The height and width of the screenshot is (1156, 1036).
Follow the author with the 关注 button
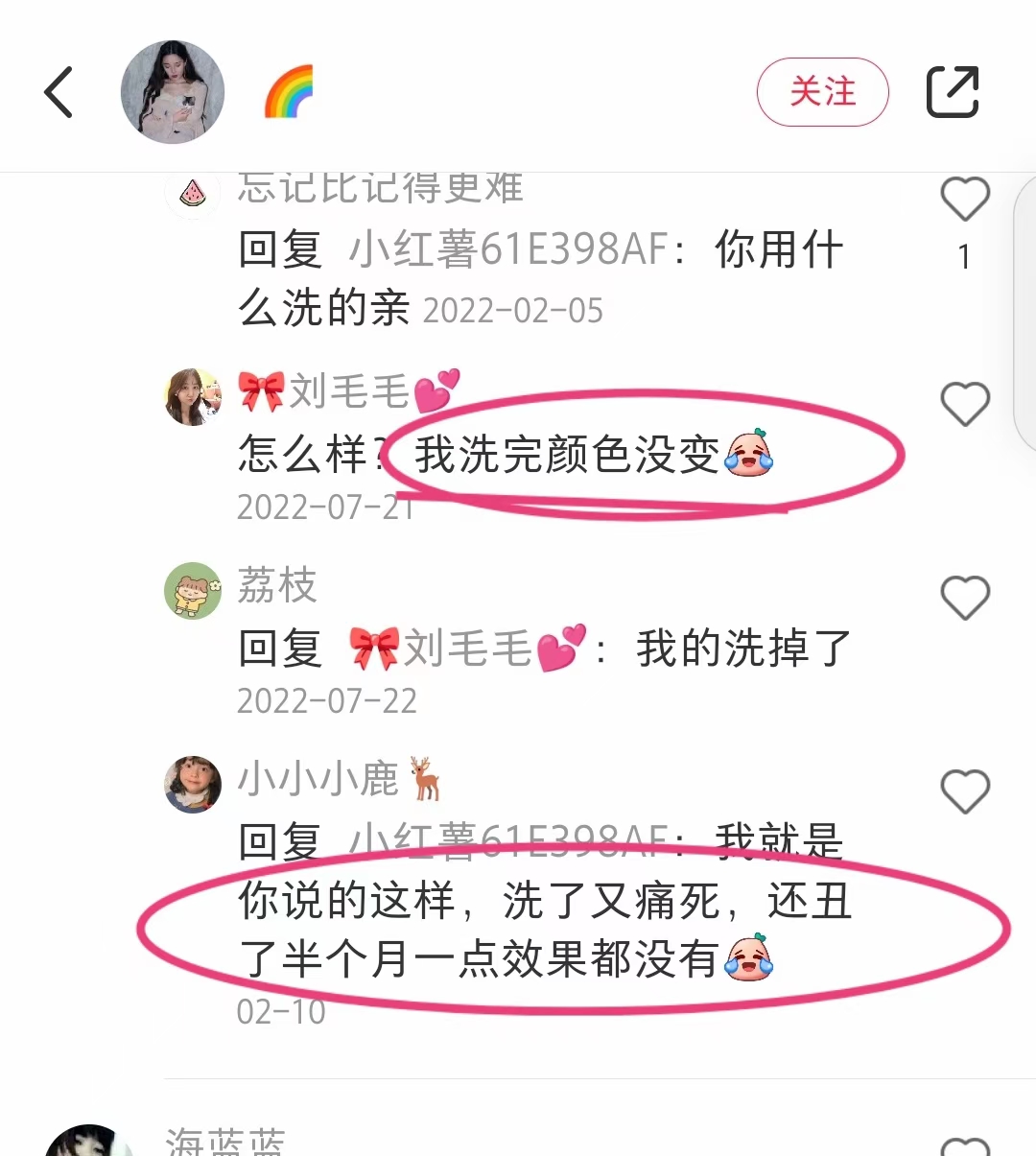pyautogui.click(x=822, y=92)
